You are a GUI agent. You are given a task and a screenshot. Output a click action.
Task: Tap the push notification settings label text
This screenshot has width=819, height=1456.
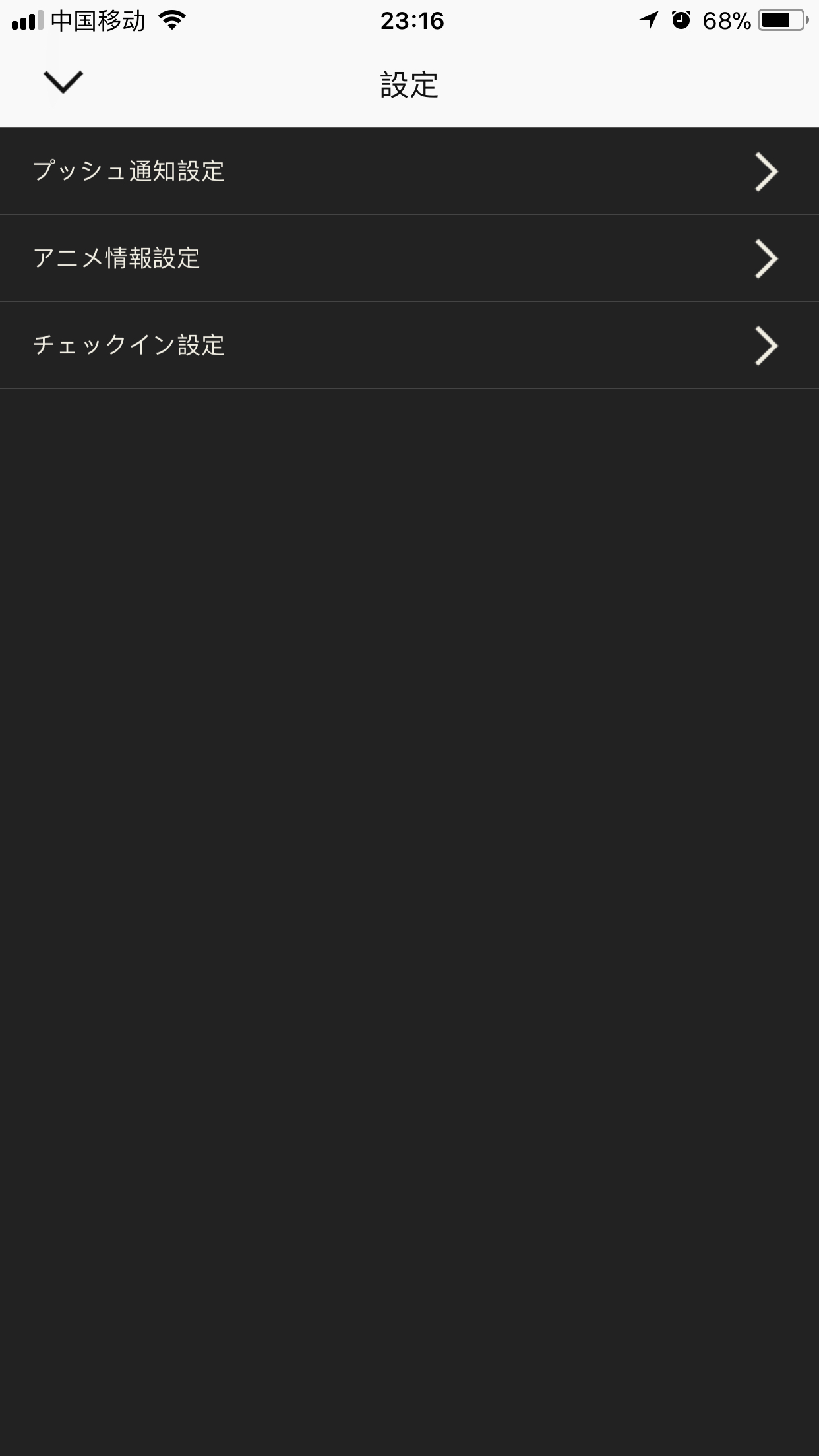(x=129, y=171)
